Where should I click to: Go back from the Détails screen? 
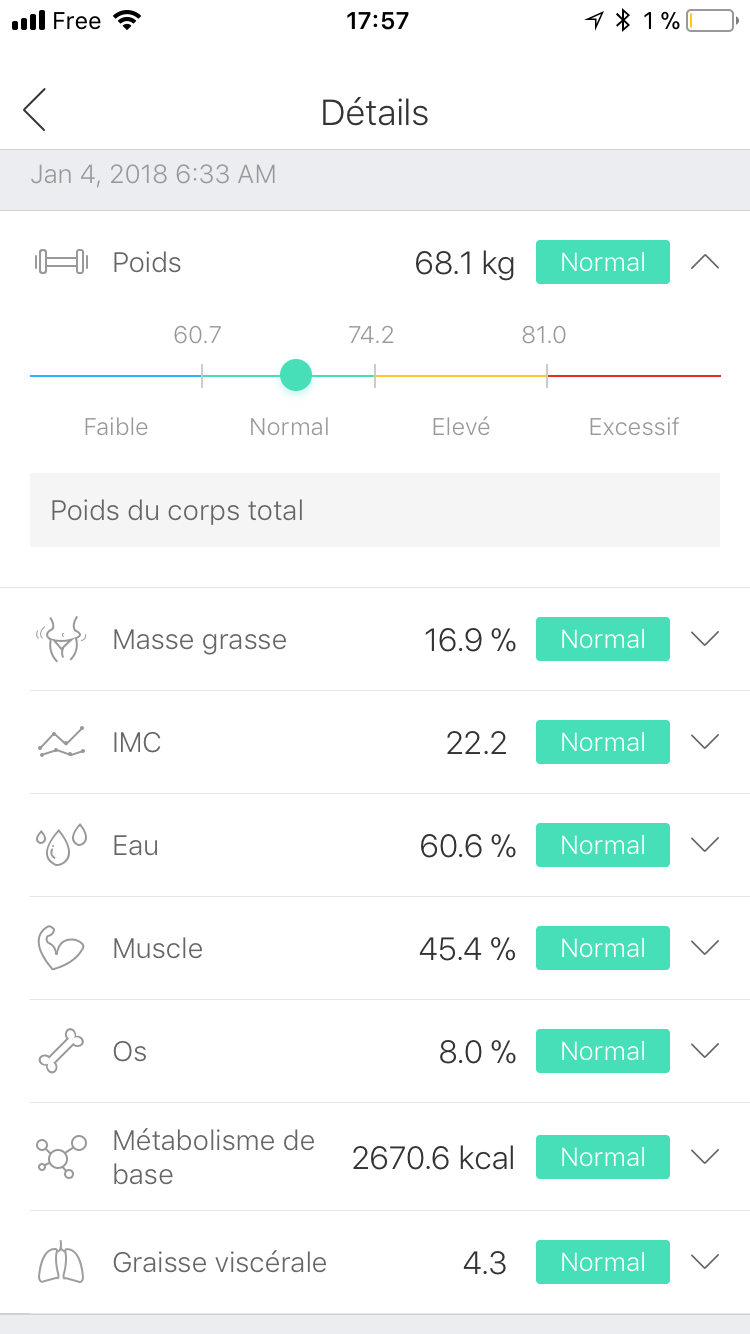(x=35, y=110)
